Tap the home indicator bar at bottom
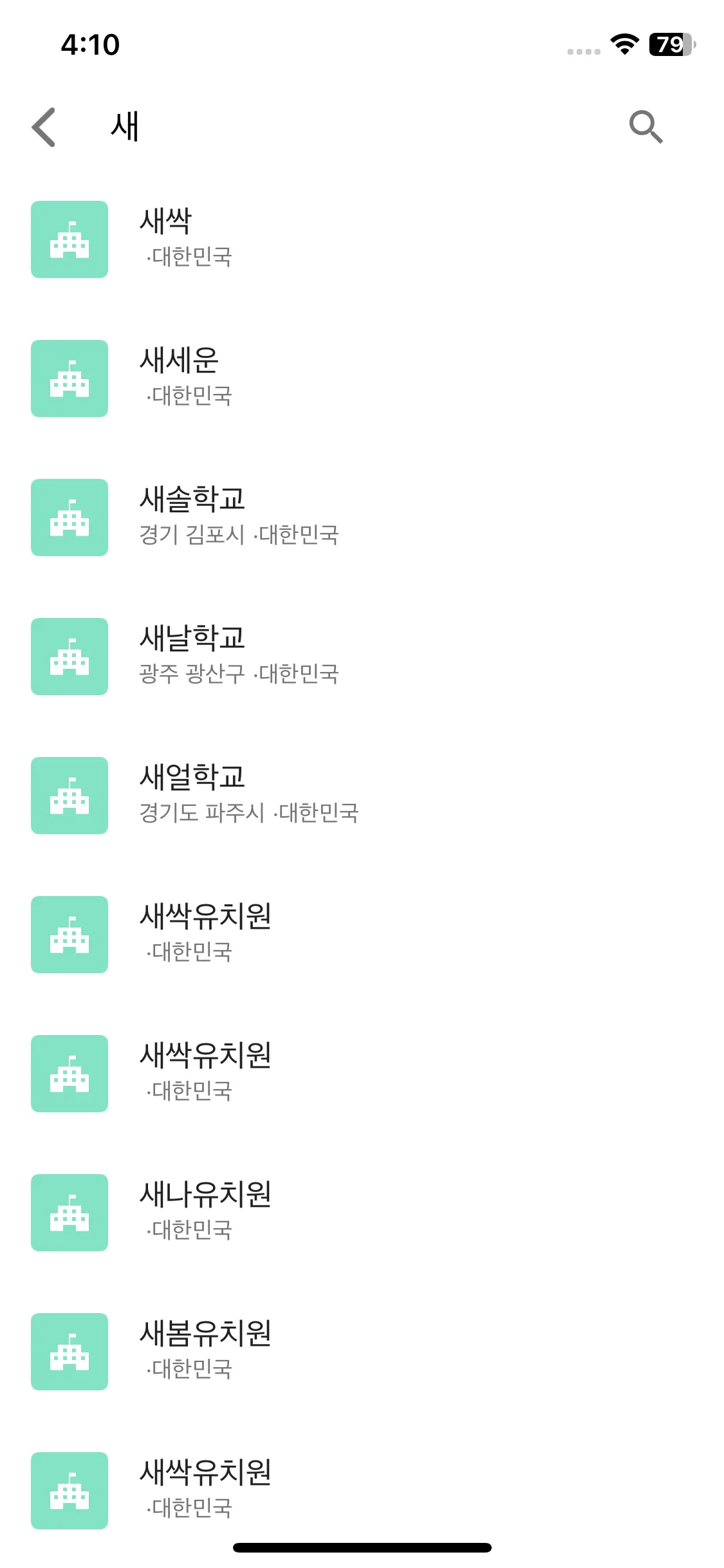 (362, 1547)
